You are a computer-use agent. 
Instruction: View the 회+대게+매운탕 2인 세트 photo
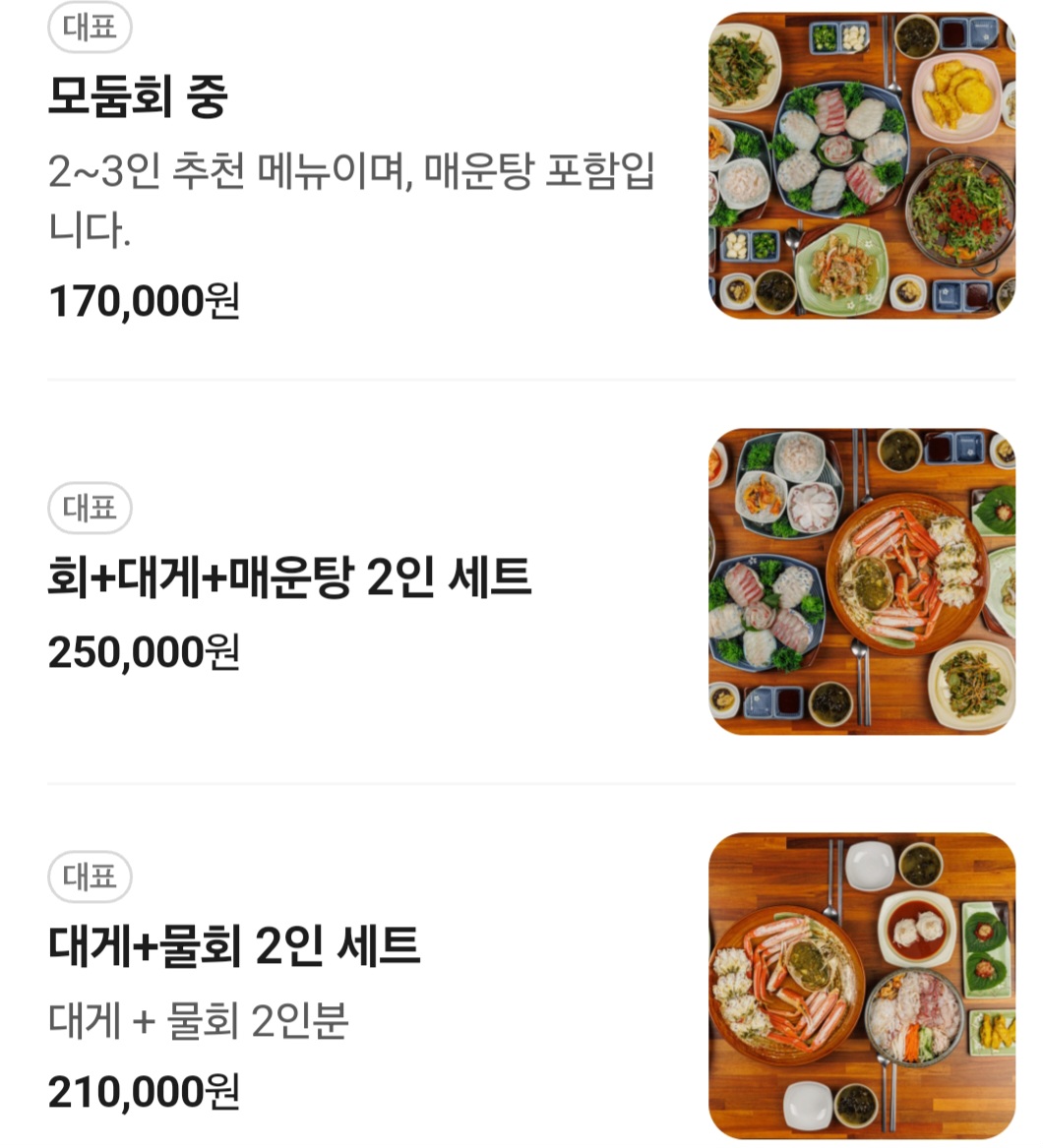(x=861, y=581)
